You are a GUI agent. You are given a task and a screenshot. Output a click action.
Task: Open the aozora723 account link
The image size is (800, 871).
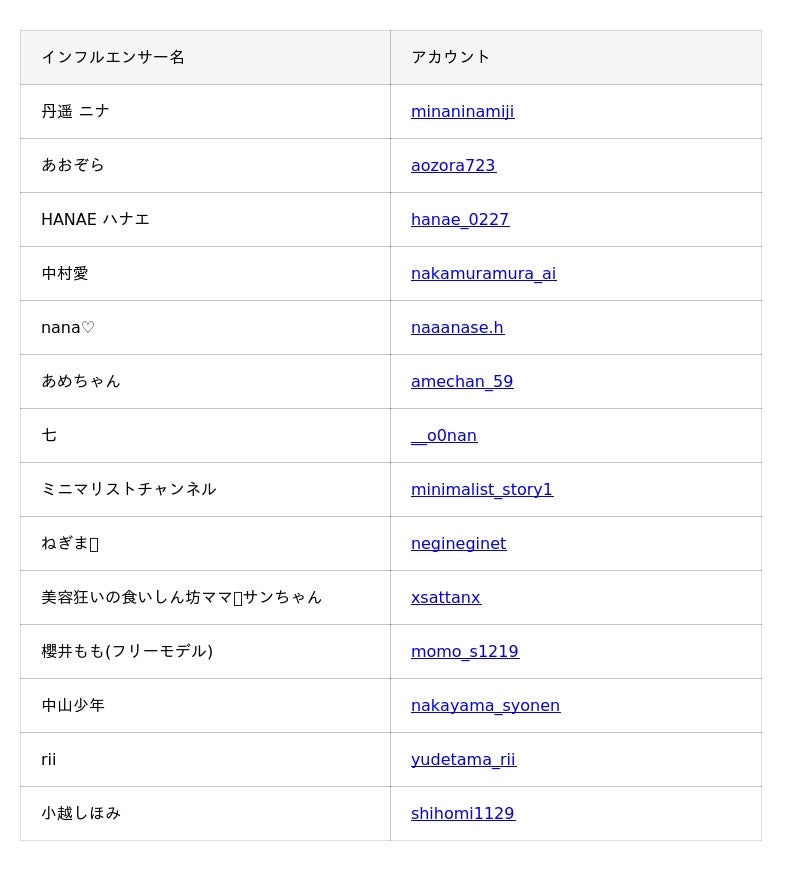[453, 165]
